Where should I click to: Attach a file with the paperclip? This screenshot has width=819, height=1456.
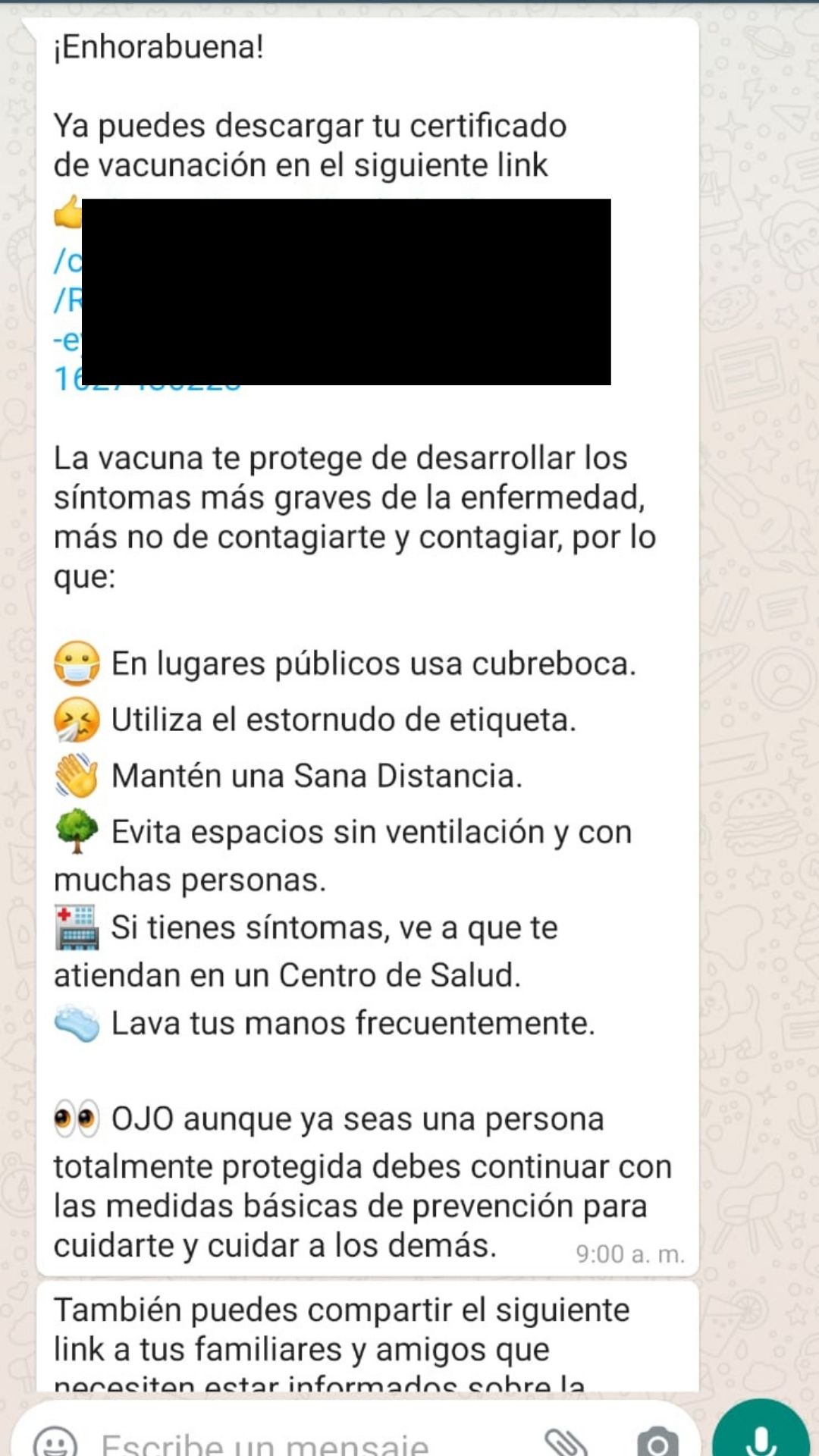pyautogui.click(x=566, y=1442)
